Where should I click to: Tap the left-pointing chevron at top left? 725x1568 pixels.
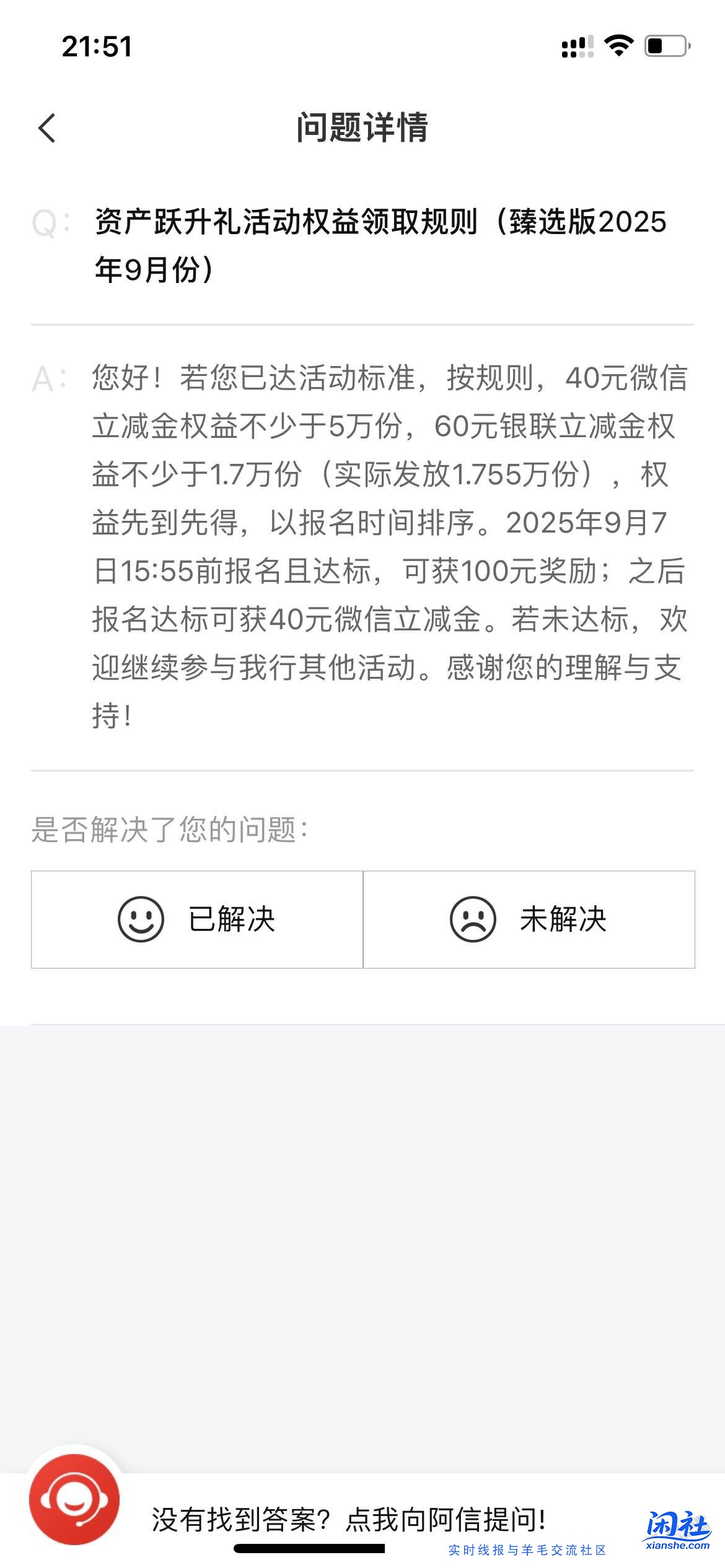point(47,128)
